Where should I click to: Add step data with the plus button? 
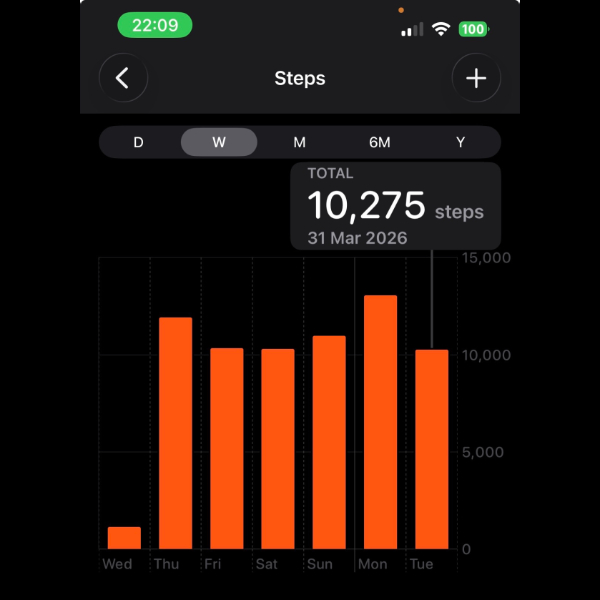click(476, 78)
